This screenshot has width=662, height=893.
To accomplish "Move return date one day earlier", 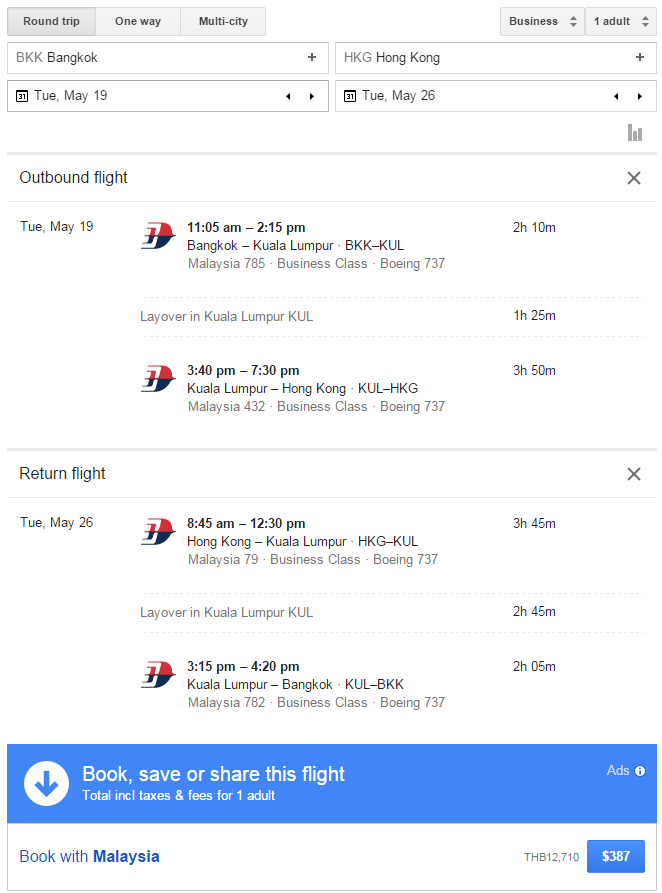I will [x=616, y=96].
